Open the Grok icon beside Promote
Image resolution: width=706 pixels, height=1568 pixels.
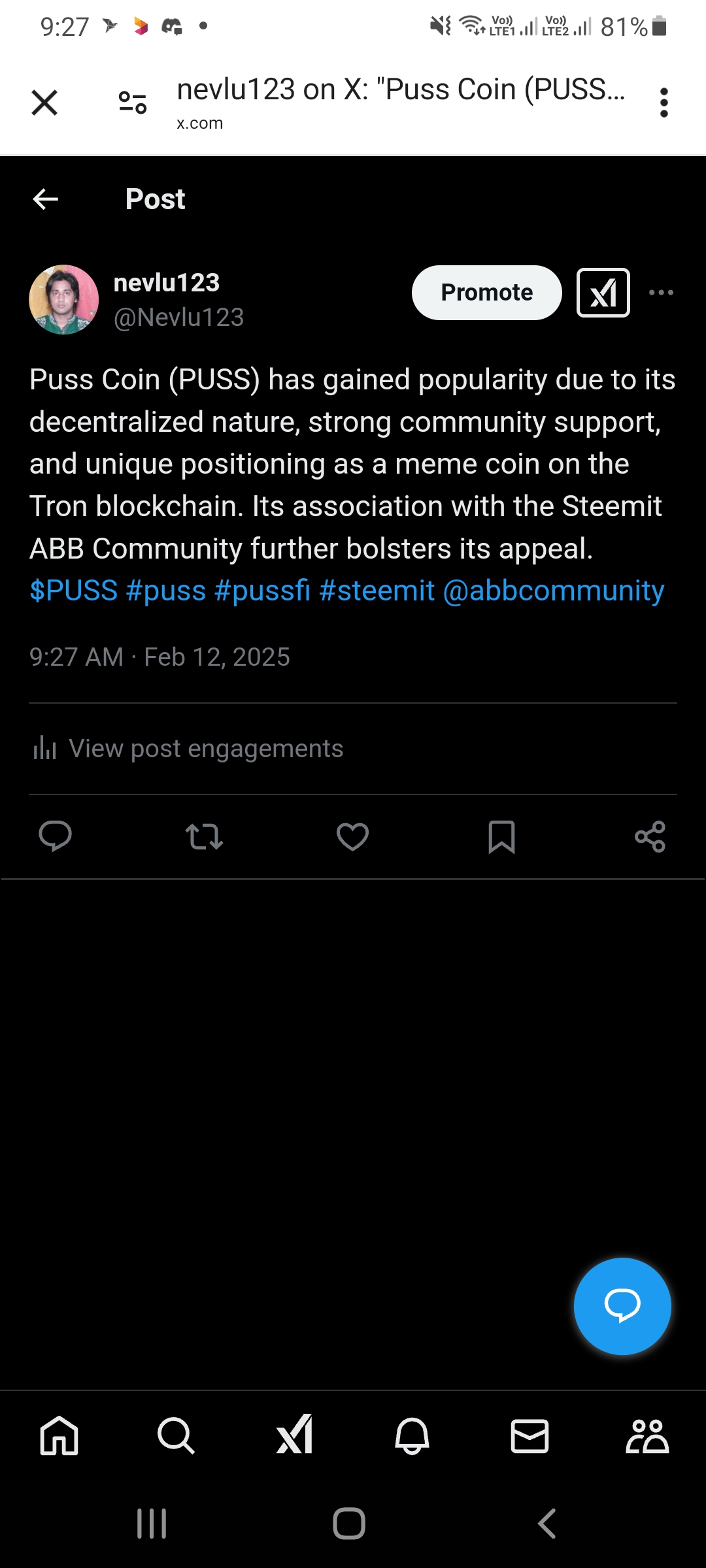[603, 293]
